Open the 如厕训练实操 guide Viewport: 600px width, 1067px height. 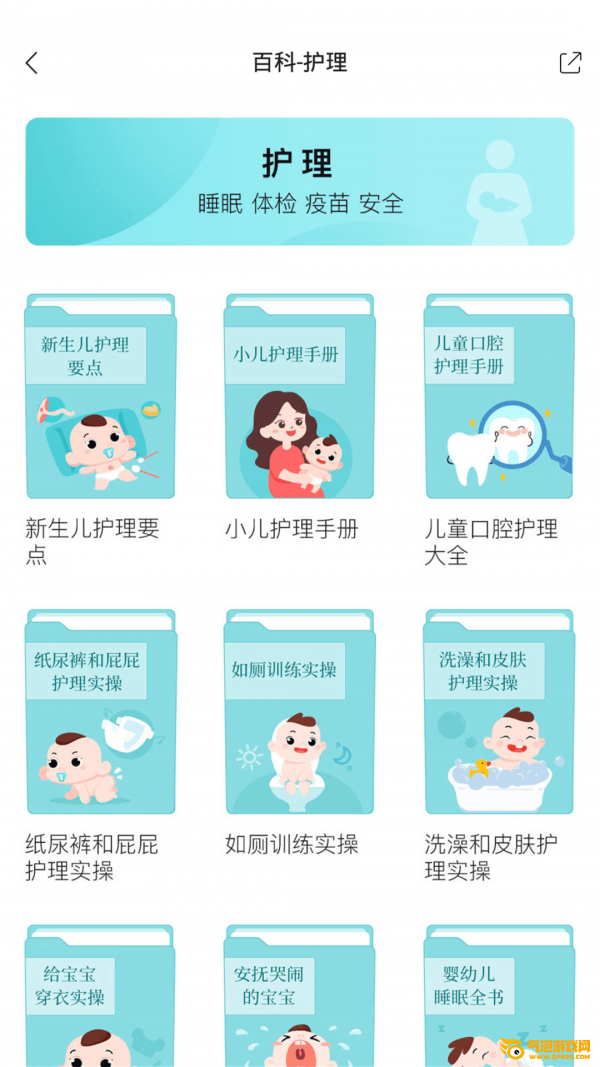299,712
